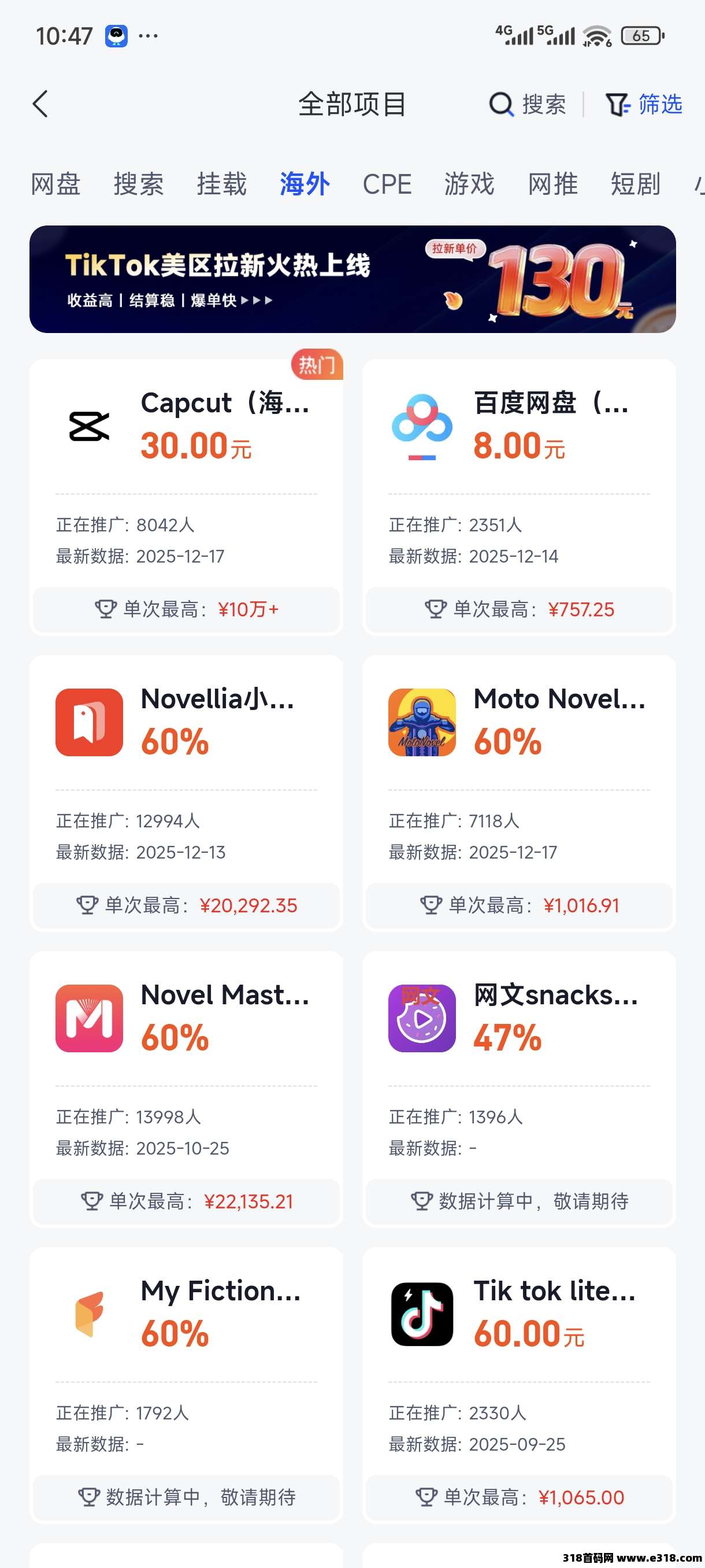Tap the trophy icon on Capcut card
Image resolution: width=705 pixels, height=1568 pixels.
105,609
